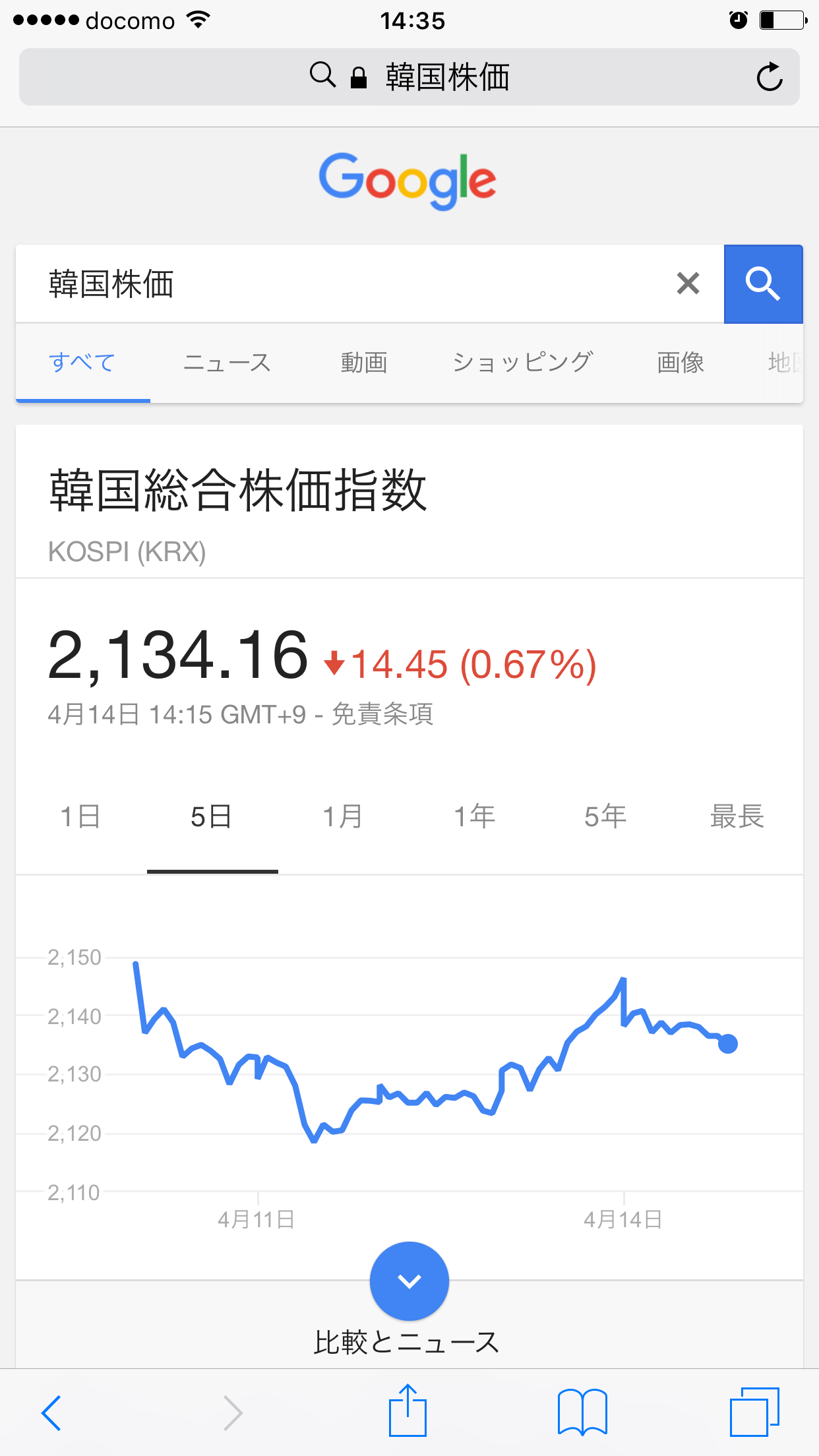Select the 1年 chart range
The height and width of the screenshot is (1456, 819).
click(475, 816)
